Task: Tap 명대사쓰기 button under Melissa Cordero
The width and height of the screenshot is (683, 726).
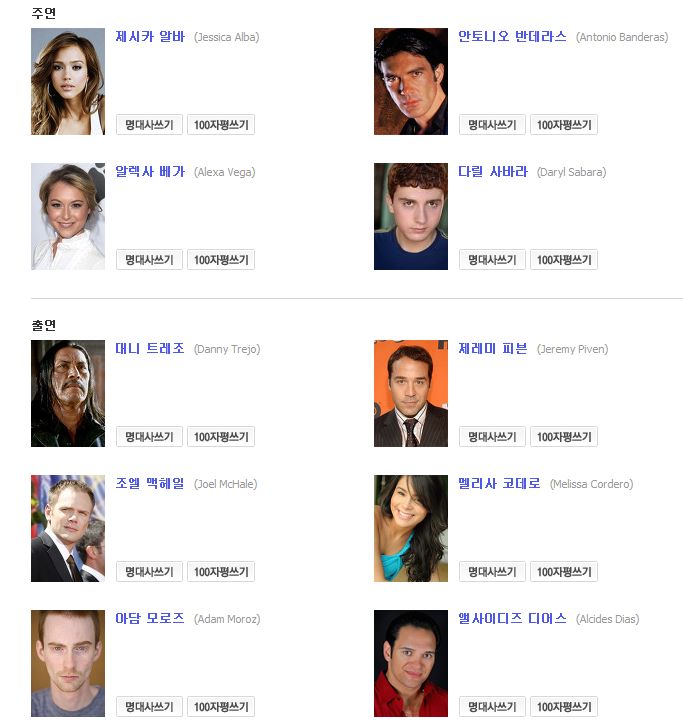Action: click(x=492, y=572)
